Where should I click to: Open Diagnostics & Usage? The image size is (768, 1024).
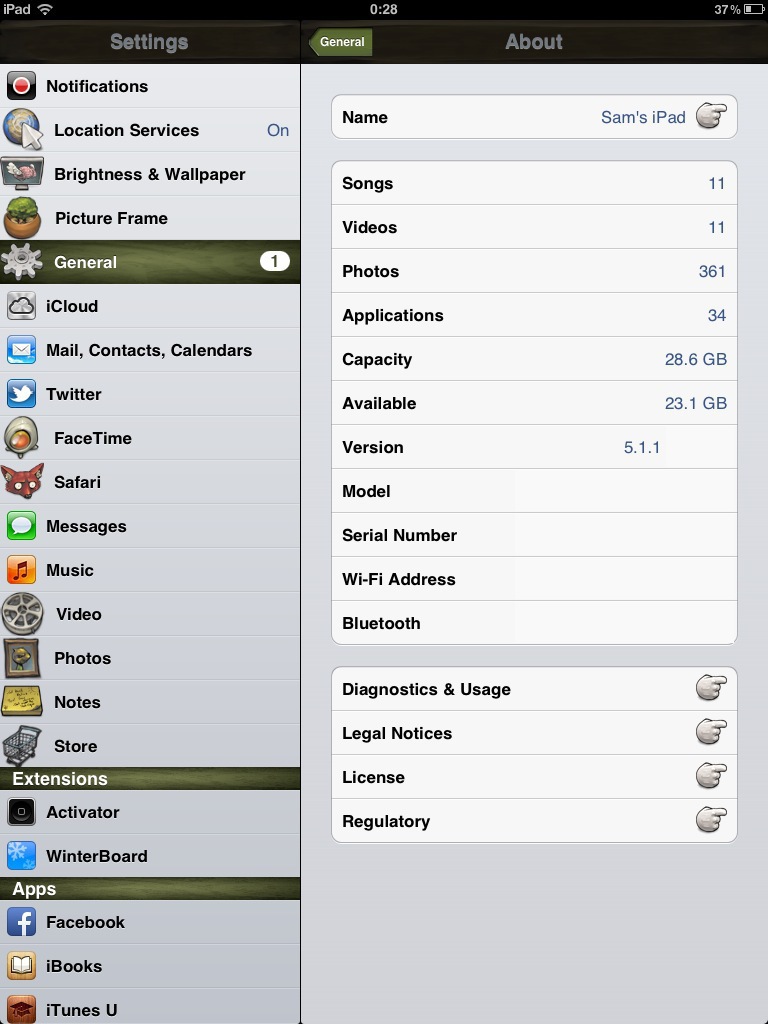[x=534, y=689]
